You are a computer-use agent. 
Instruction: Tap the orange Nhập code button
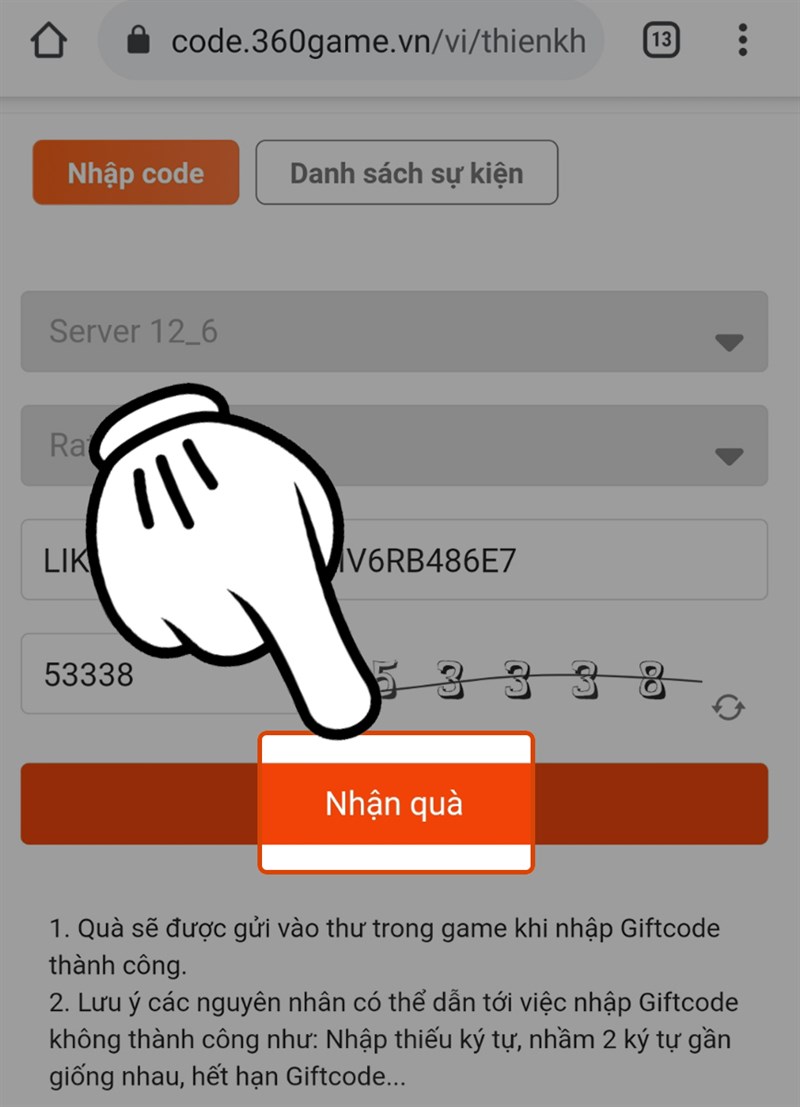(135, 172)
